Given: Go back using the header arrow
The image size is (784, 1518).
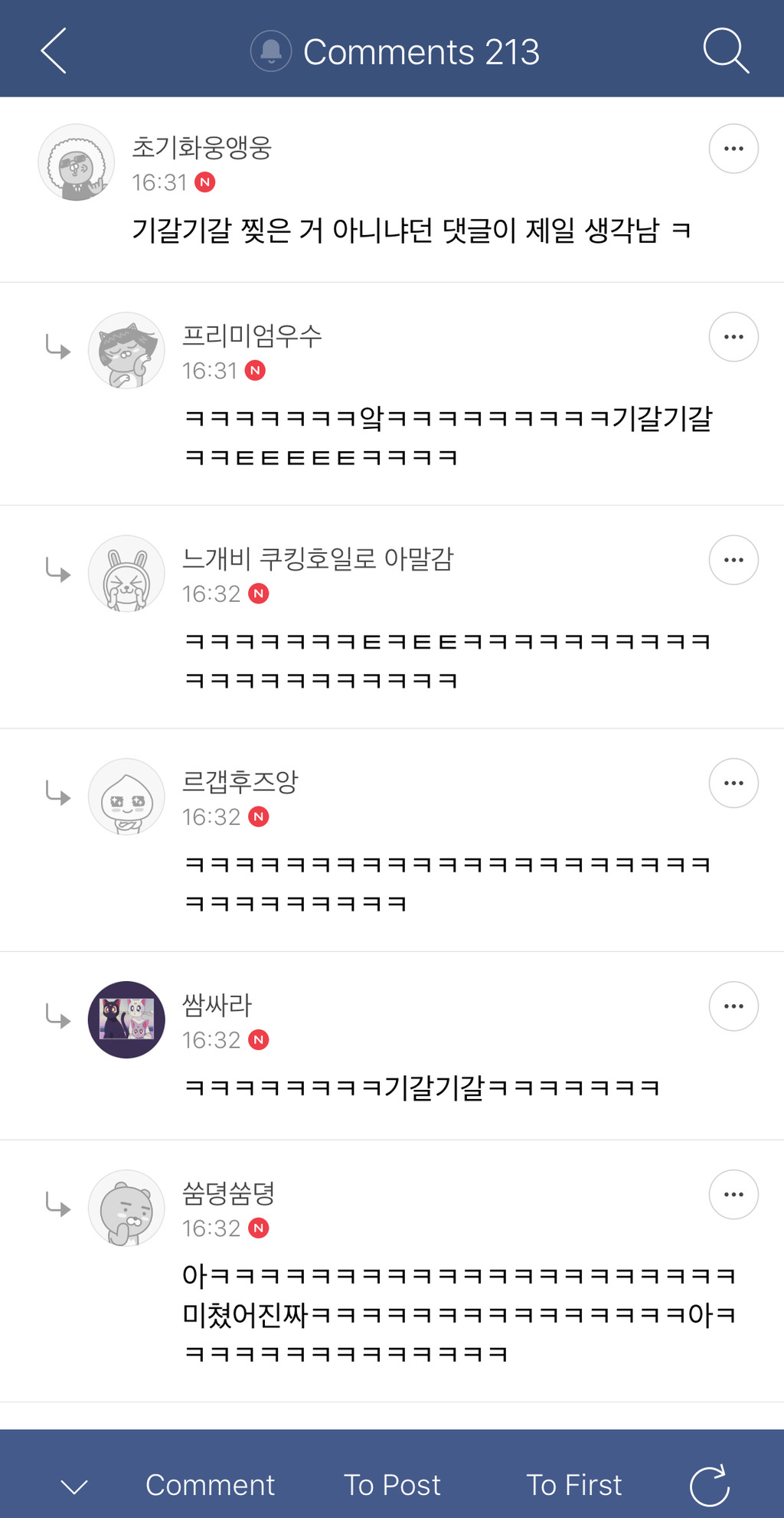Looking at the screenshot, I should coord(54,51).
